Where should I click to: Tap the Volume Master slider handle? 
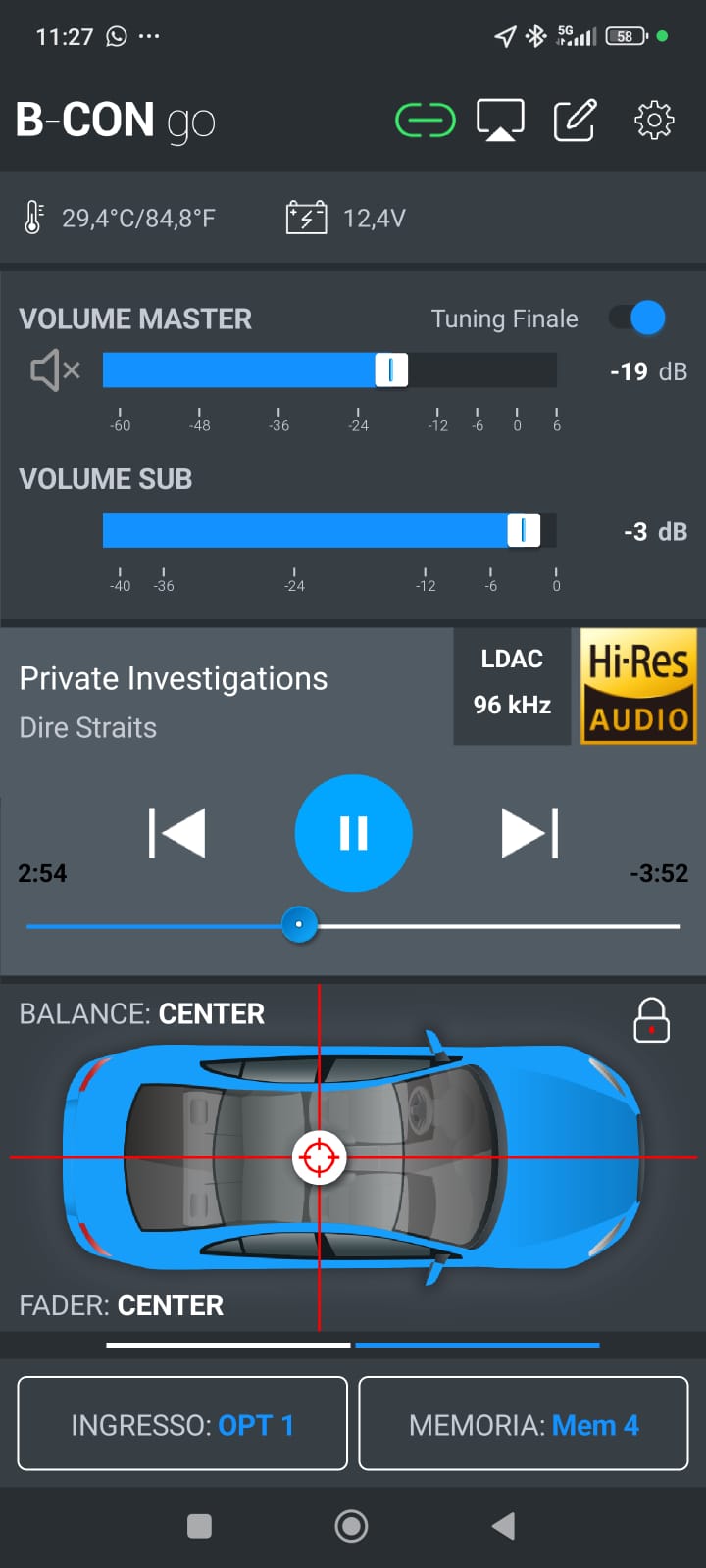391,369
